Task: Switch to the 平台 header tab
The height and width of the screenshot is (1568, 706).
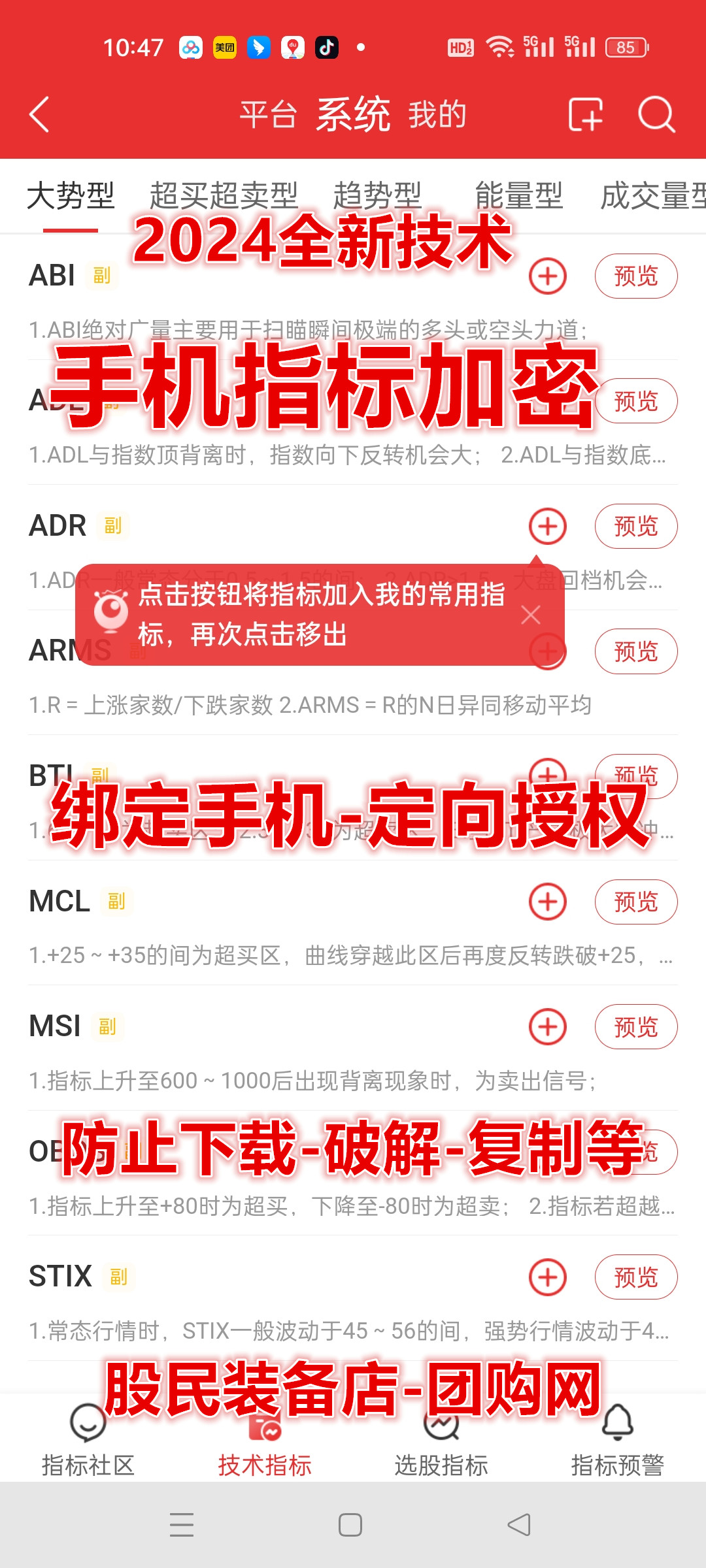Action: pyautogui.click(x=268, y=115)
